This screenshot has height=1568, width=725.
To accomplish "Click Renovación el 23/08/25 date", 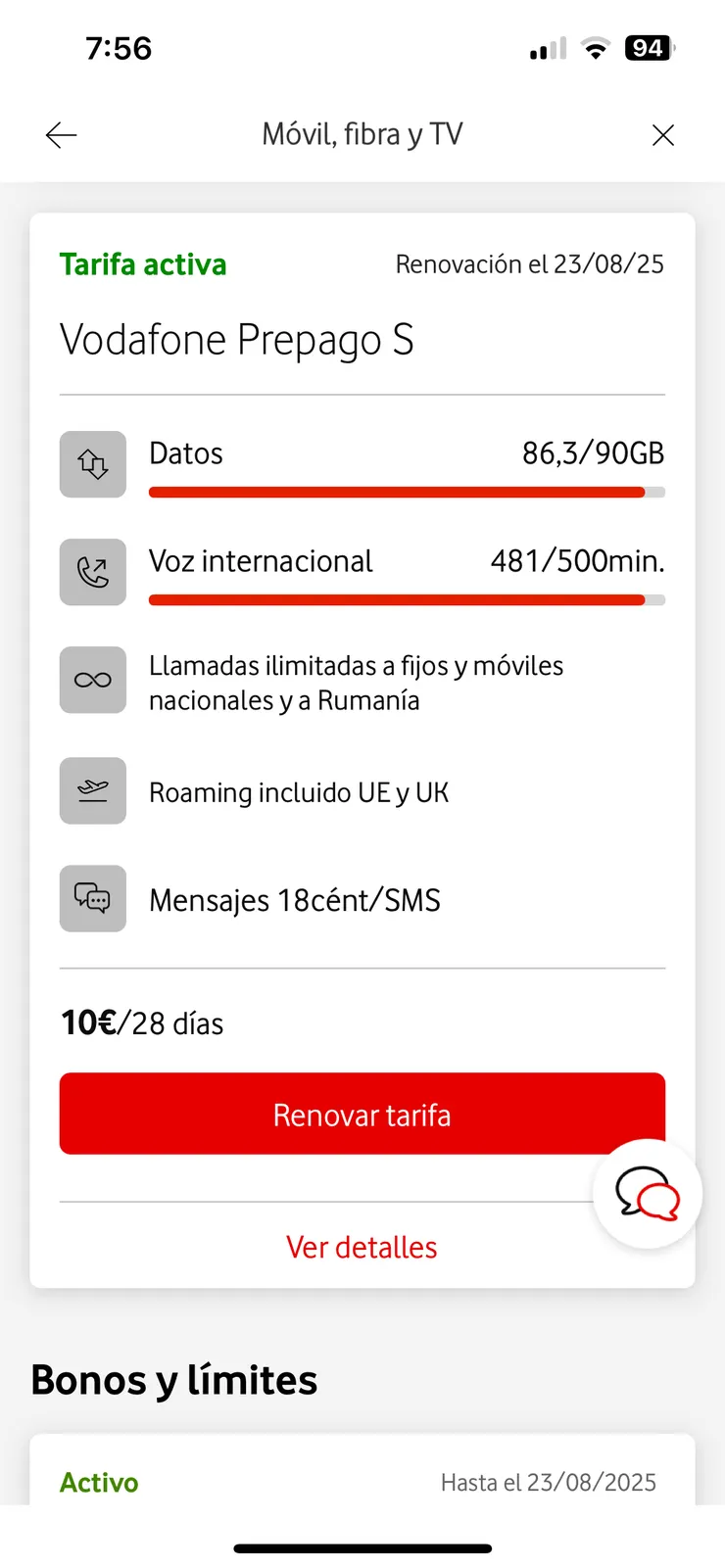I will pos(529,264).
